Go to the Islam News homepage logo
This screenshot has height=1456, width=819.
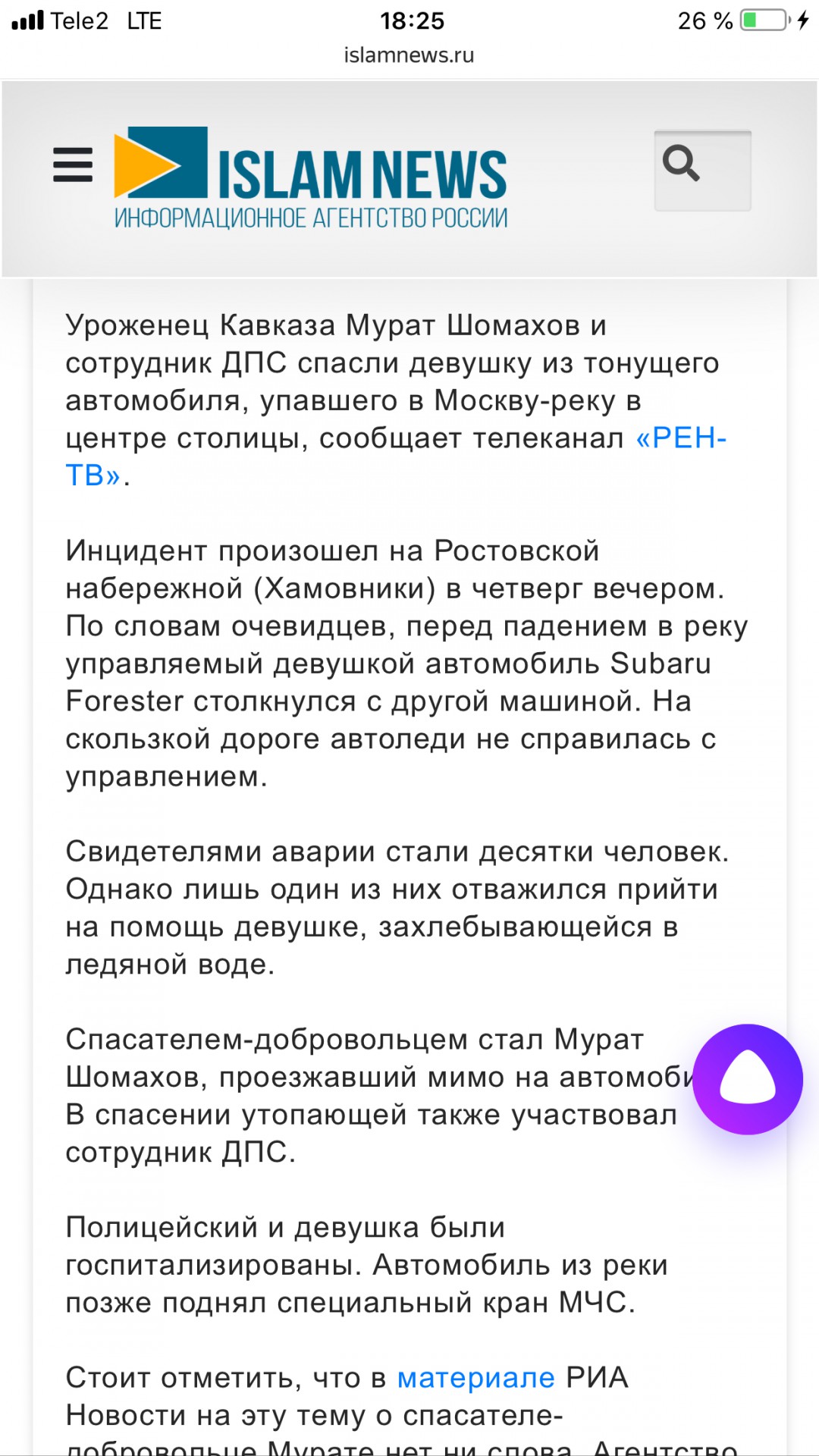pyautogui.click(x=311, y=178)
